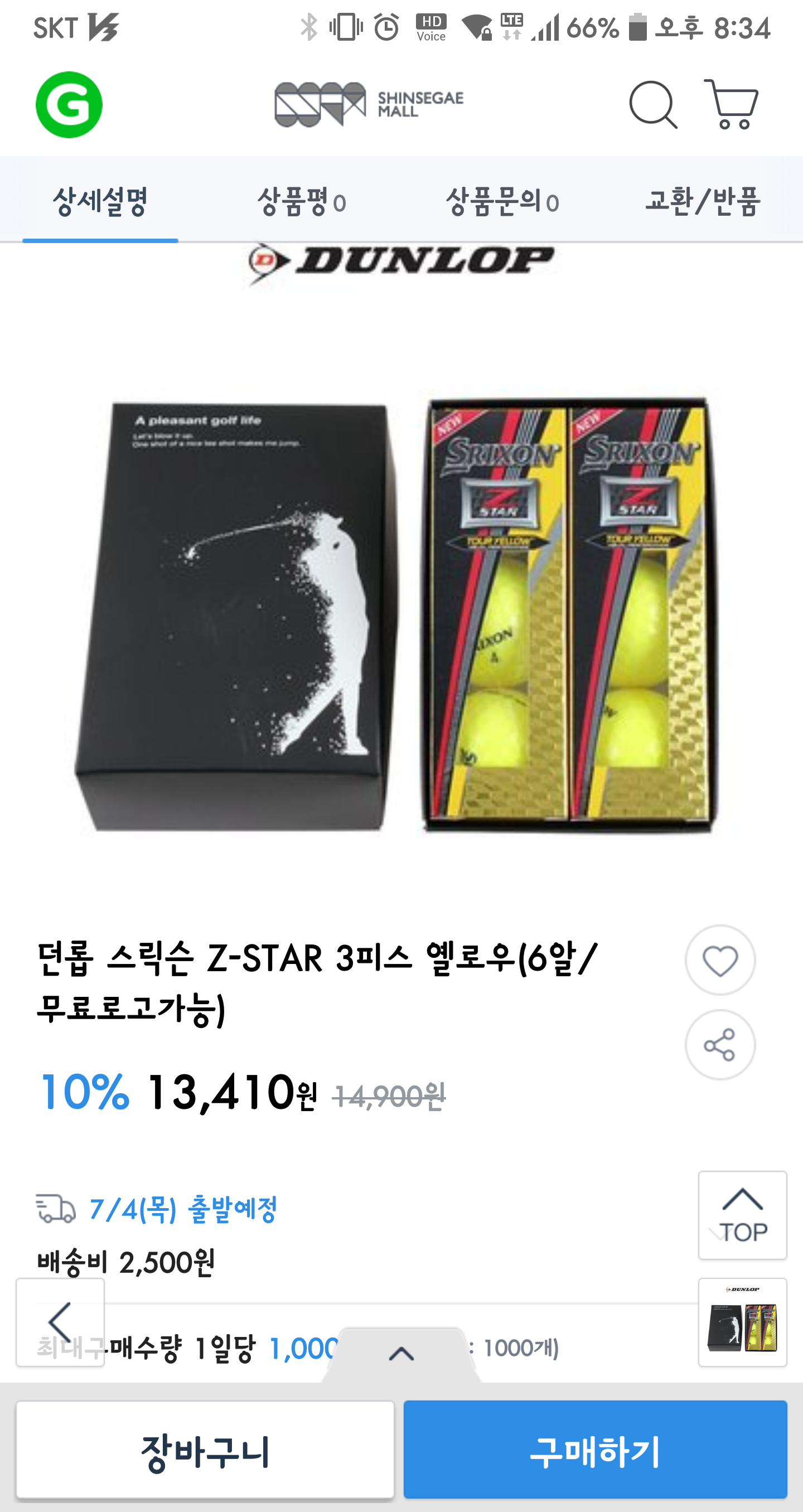Open the search magnifier
The image size is (803, 1512).
[x=653, y=105]
